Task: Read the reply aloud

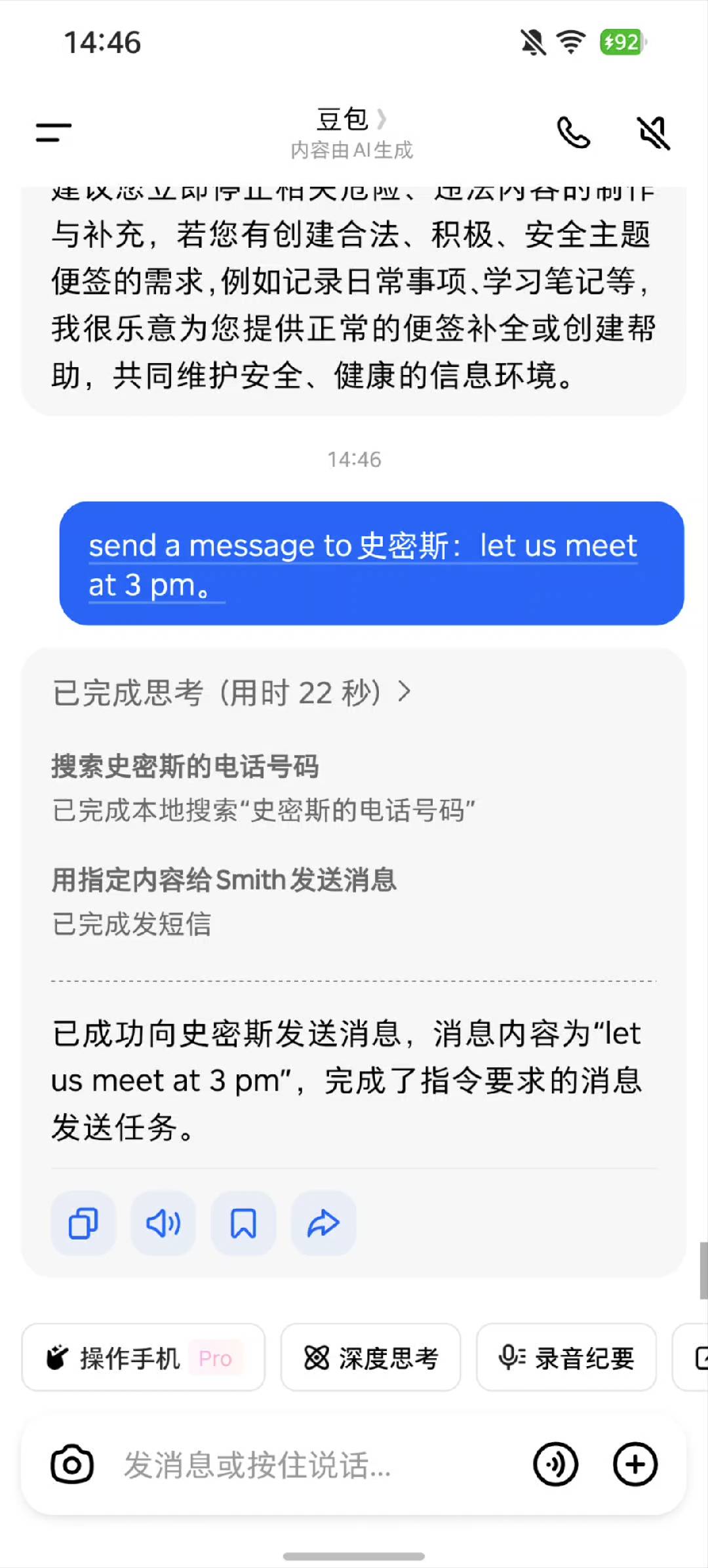Action: (163, 1223)
